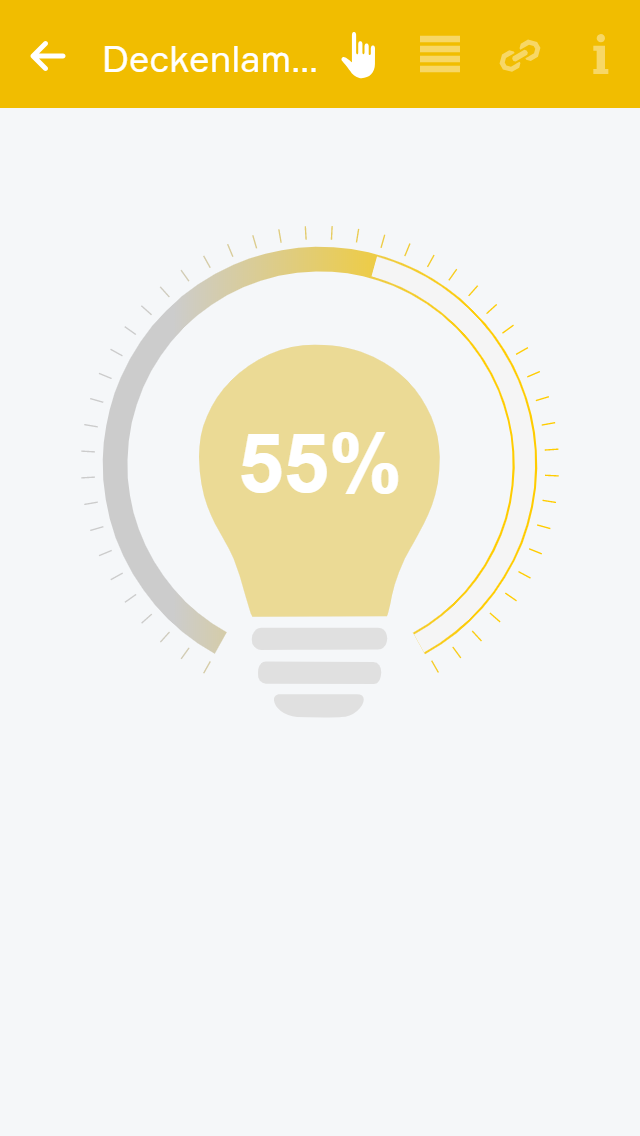This screenshot has height=1136, width=640.
Task: Select the manual control hand tab
Action: [359, 55]
